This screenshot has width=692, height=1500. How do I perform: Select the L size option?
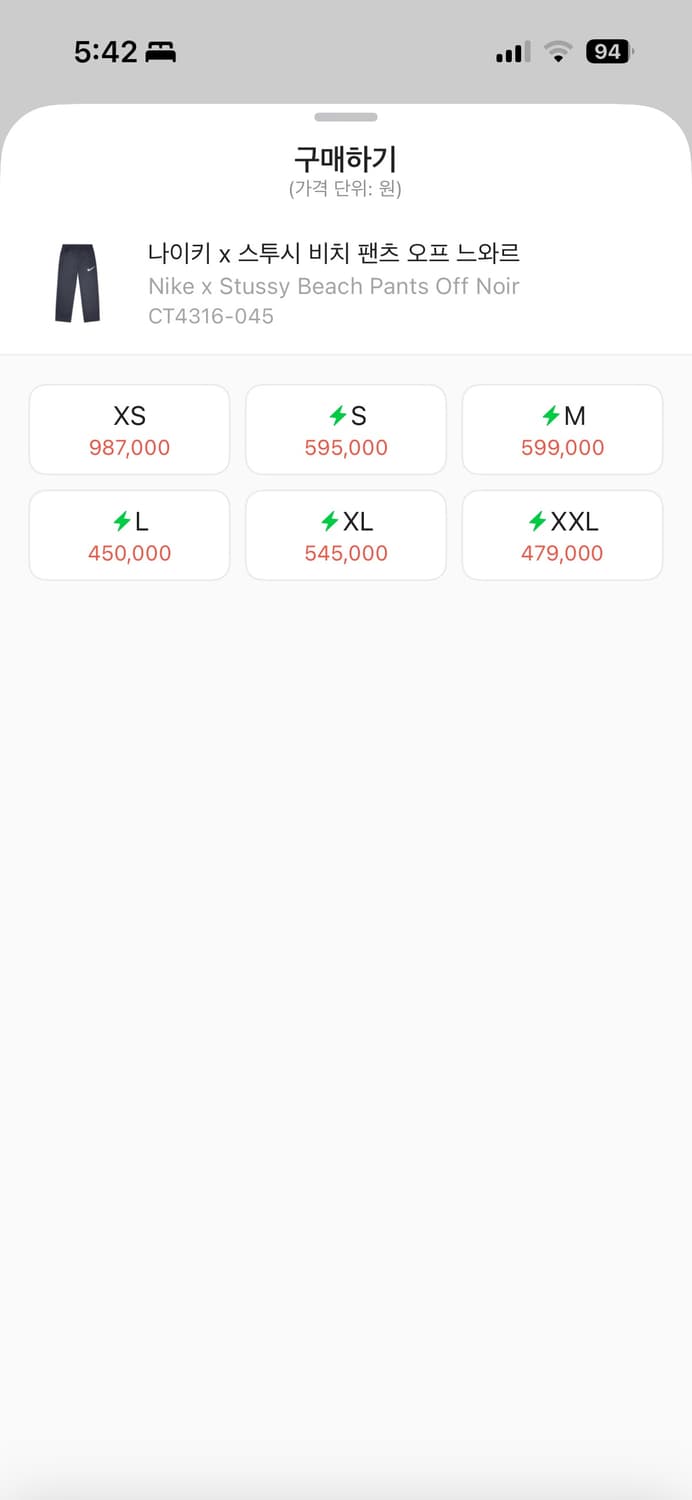[x=130, y=536]
